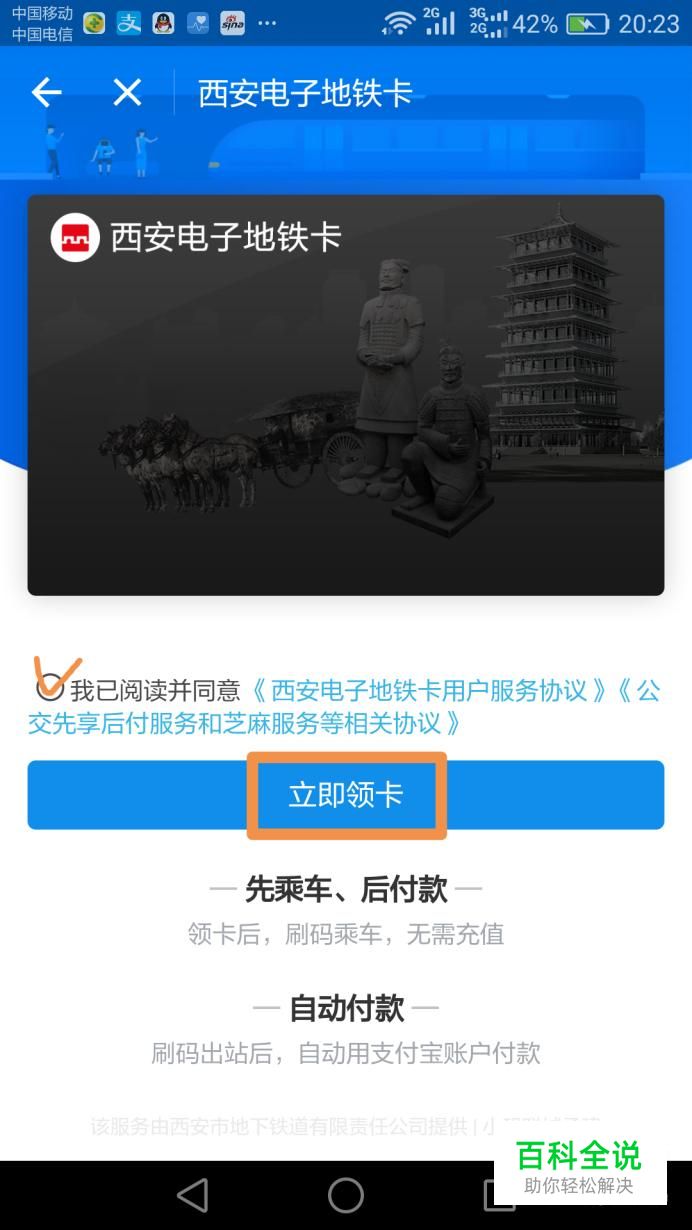
Task: Tap 立即领卡 to claim the card
Action: click(346, 795)
